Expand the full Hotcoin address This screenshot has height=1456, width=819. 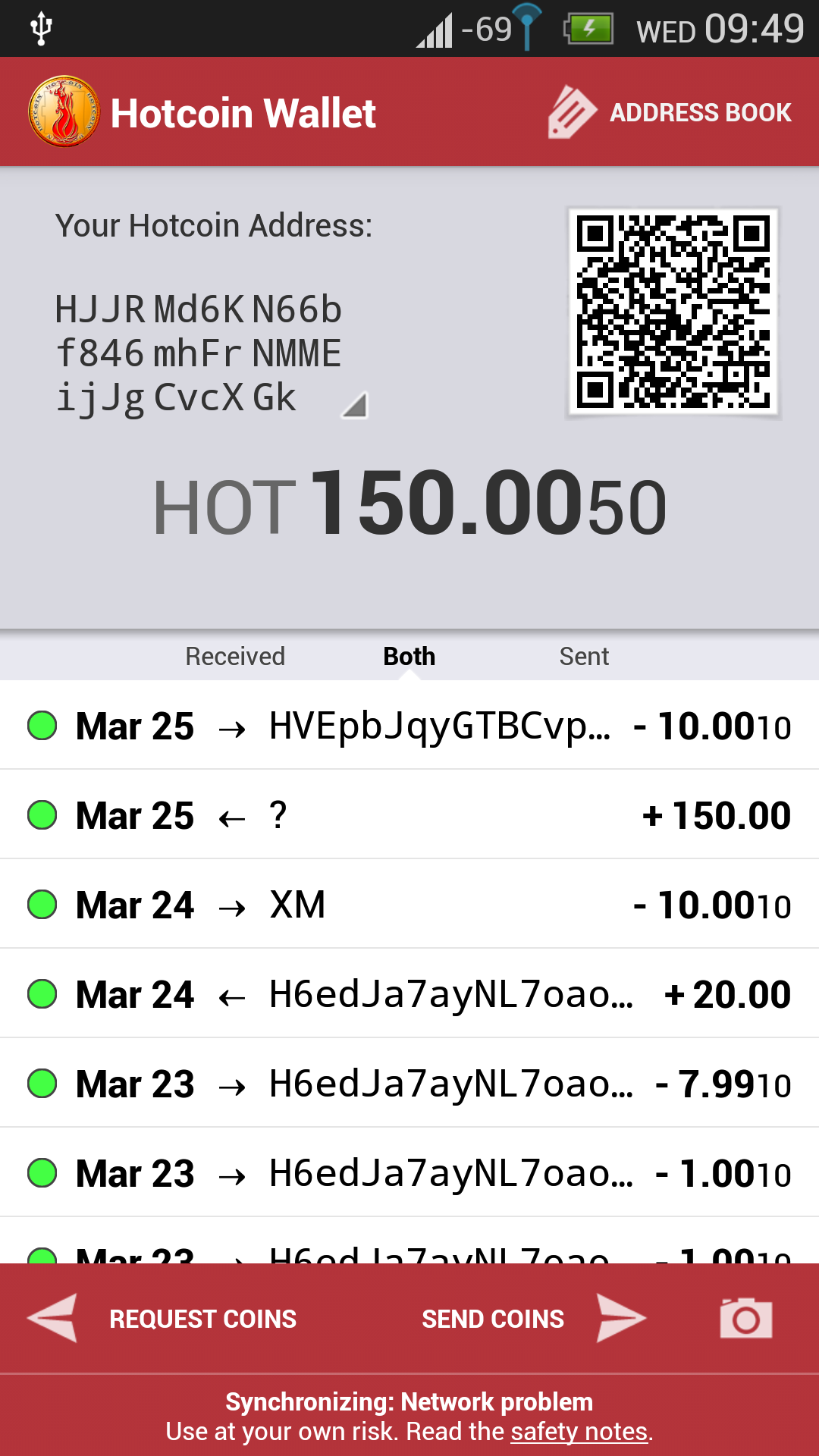point(353,406)
